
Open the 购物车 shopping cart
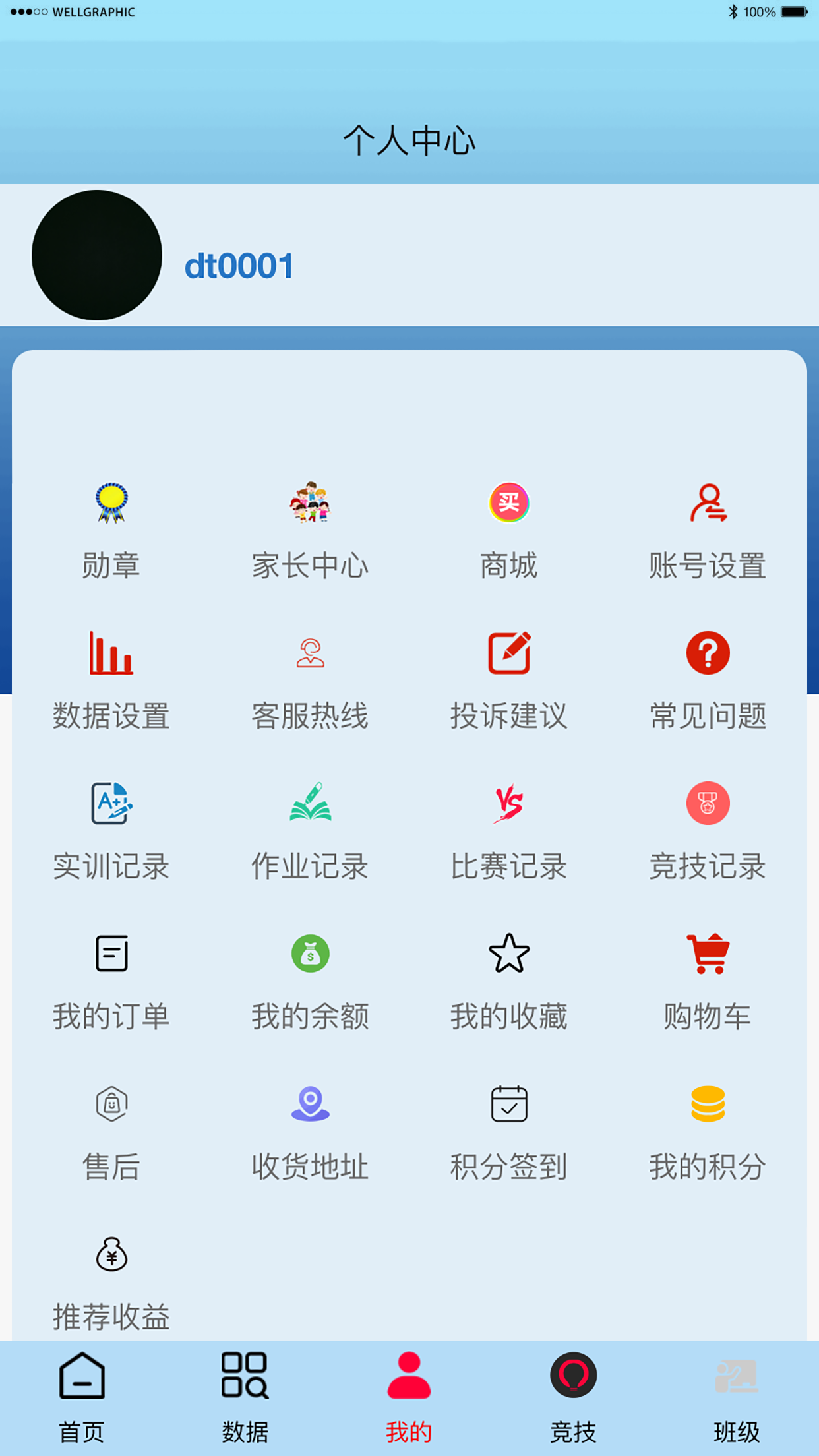click(708, 983)
